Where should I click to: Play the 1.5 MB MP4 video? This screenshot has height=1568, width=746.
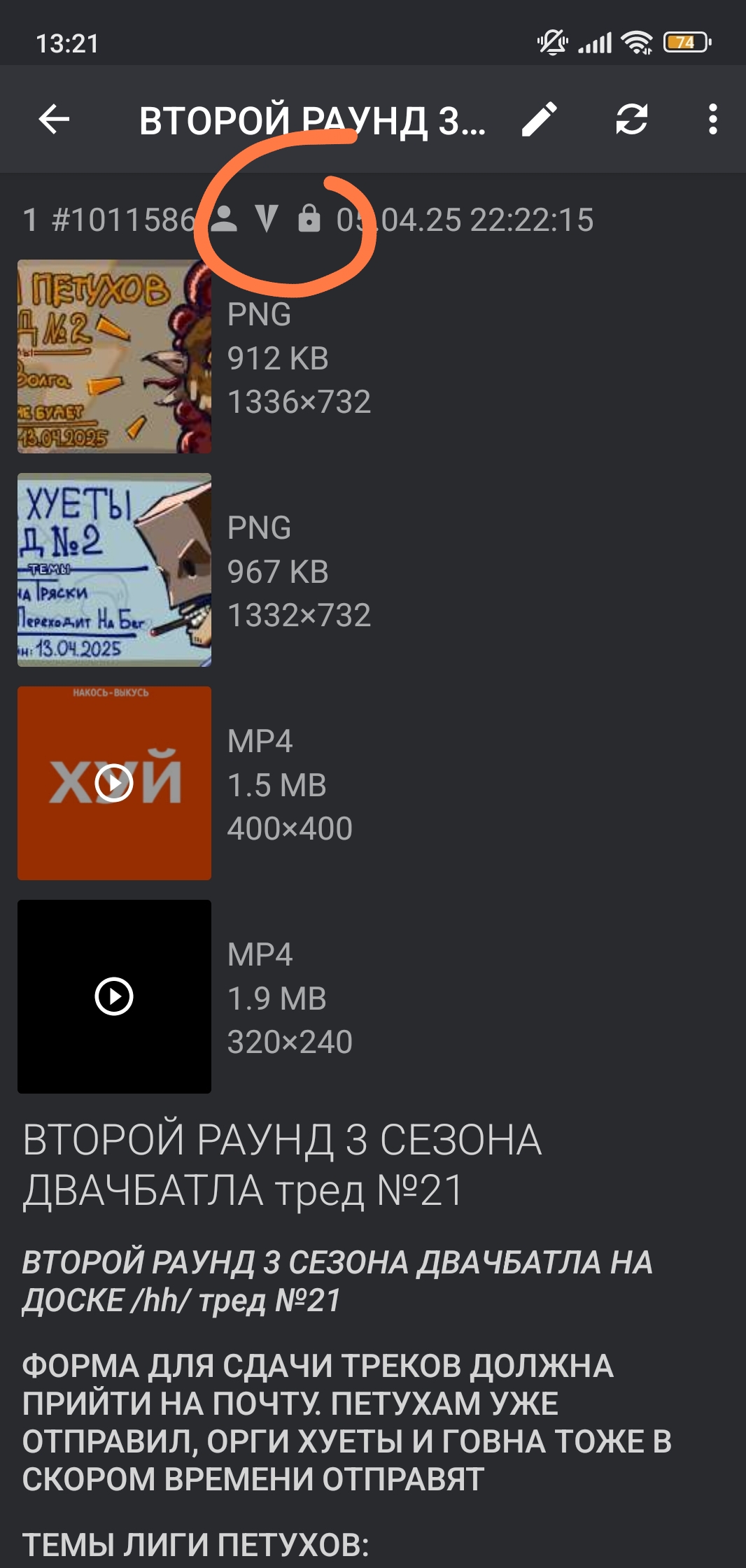click(x=114, y=783)
